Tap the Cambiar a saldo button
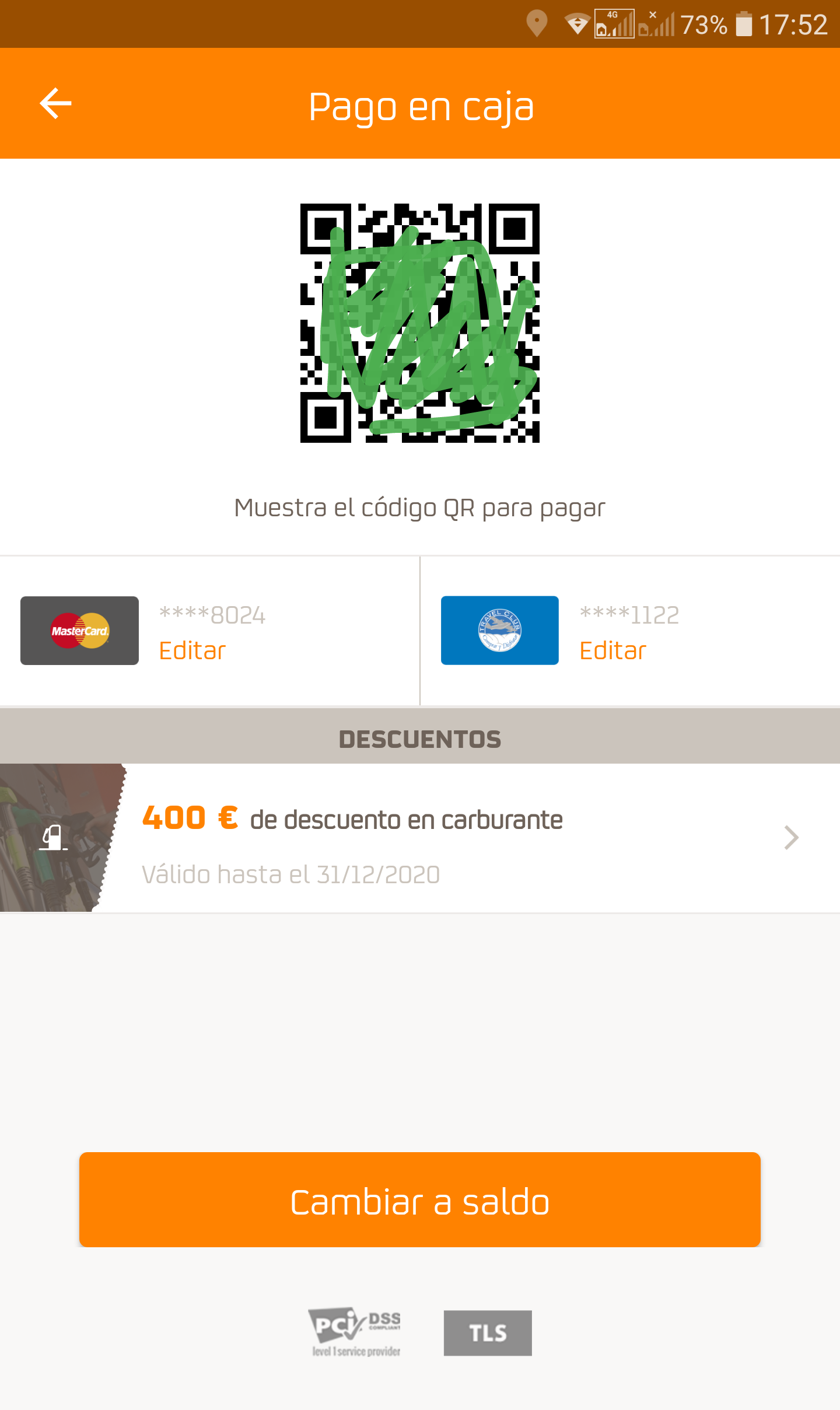This screenshot has width=840, height=1410. (x=420, y=1200)
